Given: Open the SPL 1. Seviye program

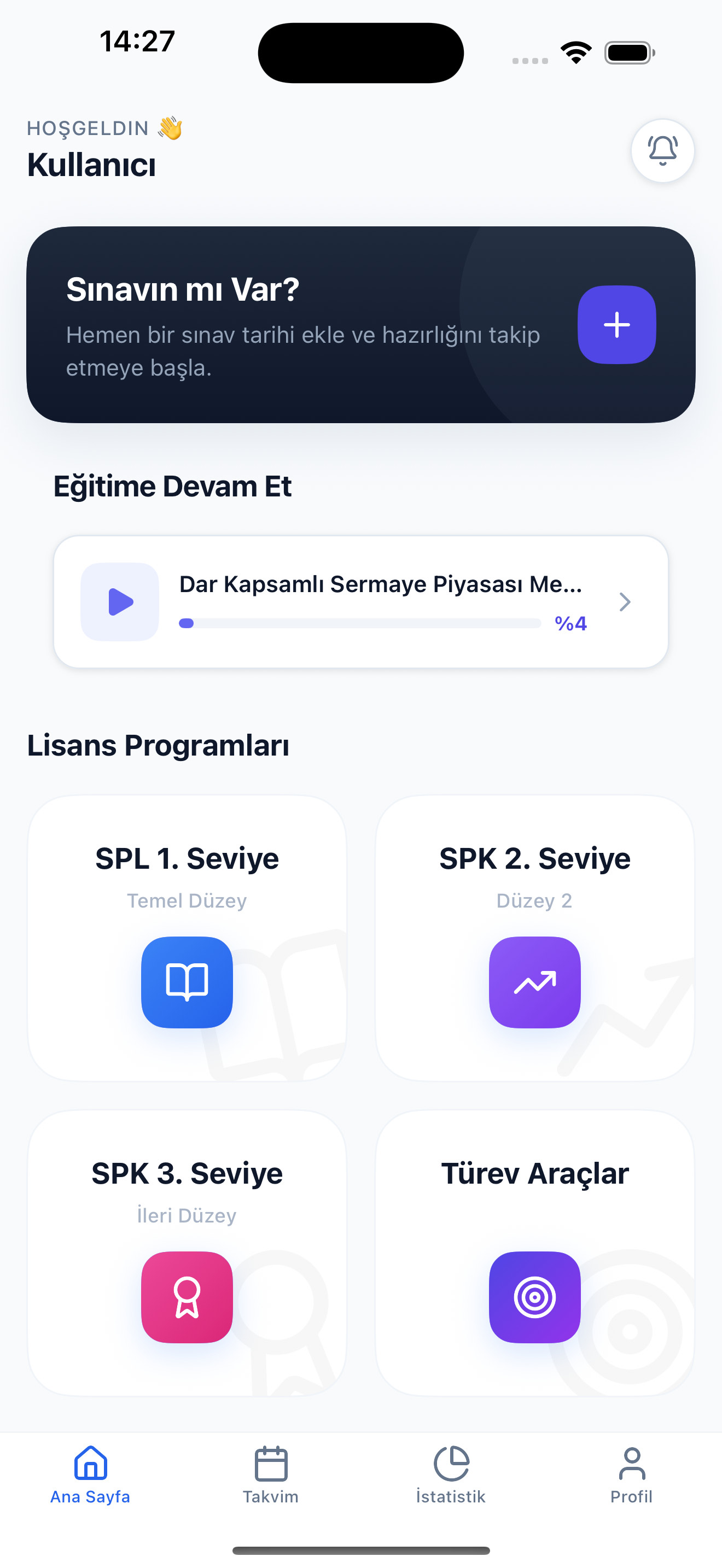Looking at the screenshot, I should pyautogui.click(x=187, y=938).
